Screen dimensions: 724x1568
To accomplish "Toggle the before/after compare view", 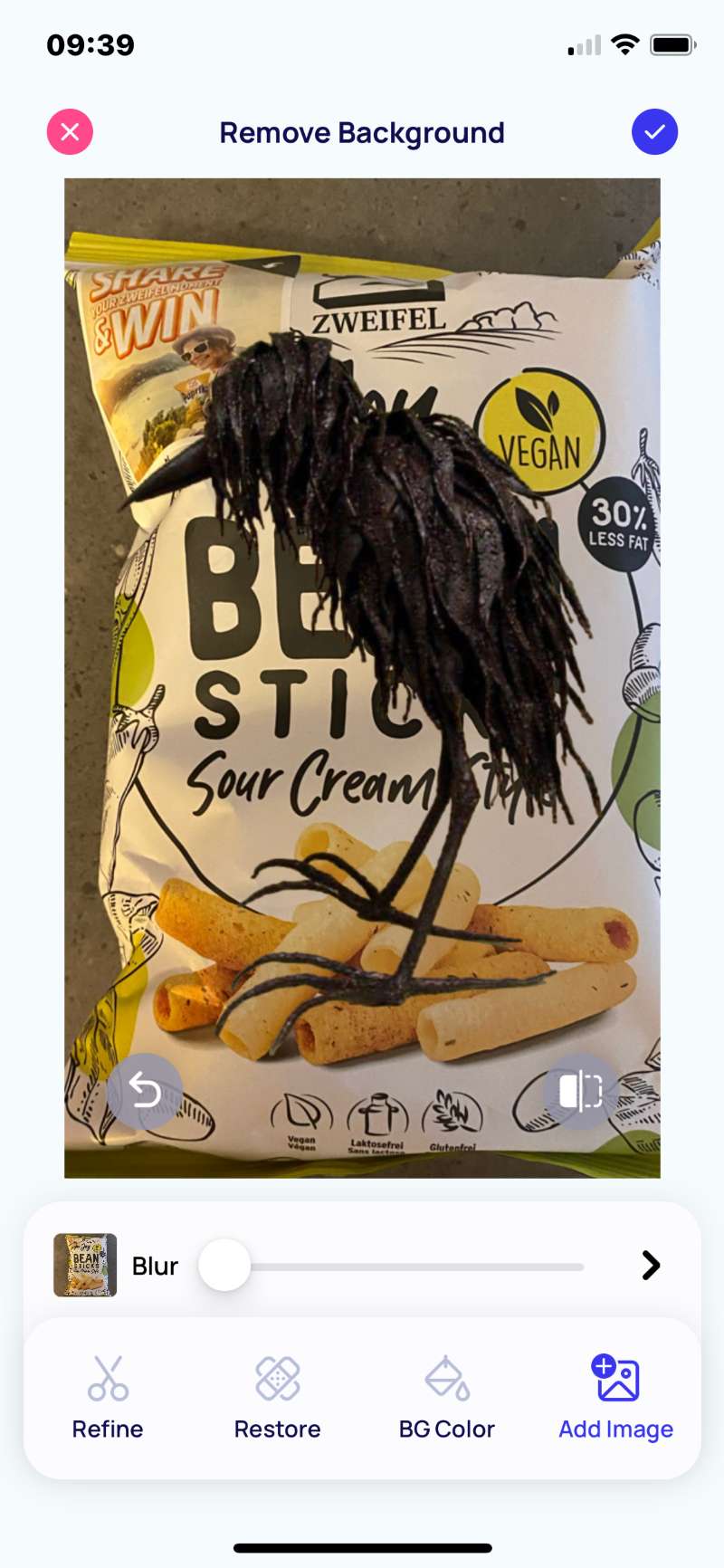I will (x=580, y=1091).
